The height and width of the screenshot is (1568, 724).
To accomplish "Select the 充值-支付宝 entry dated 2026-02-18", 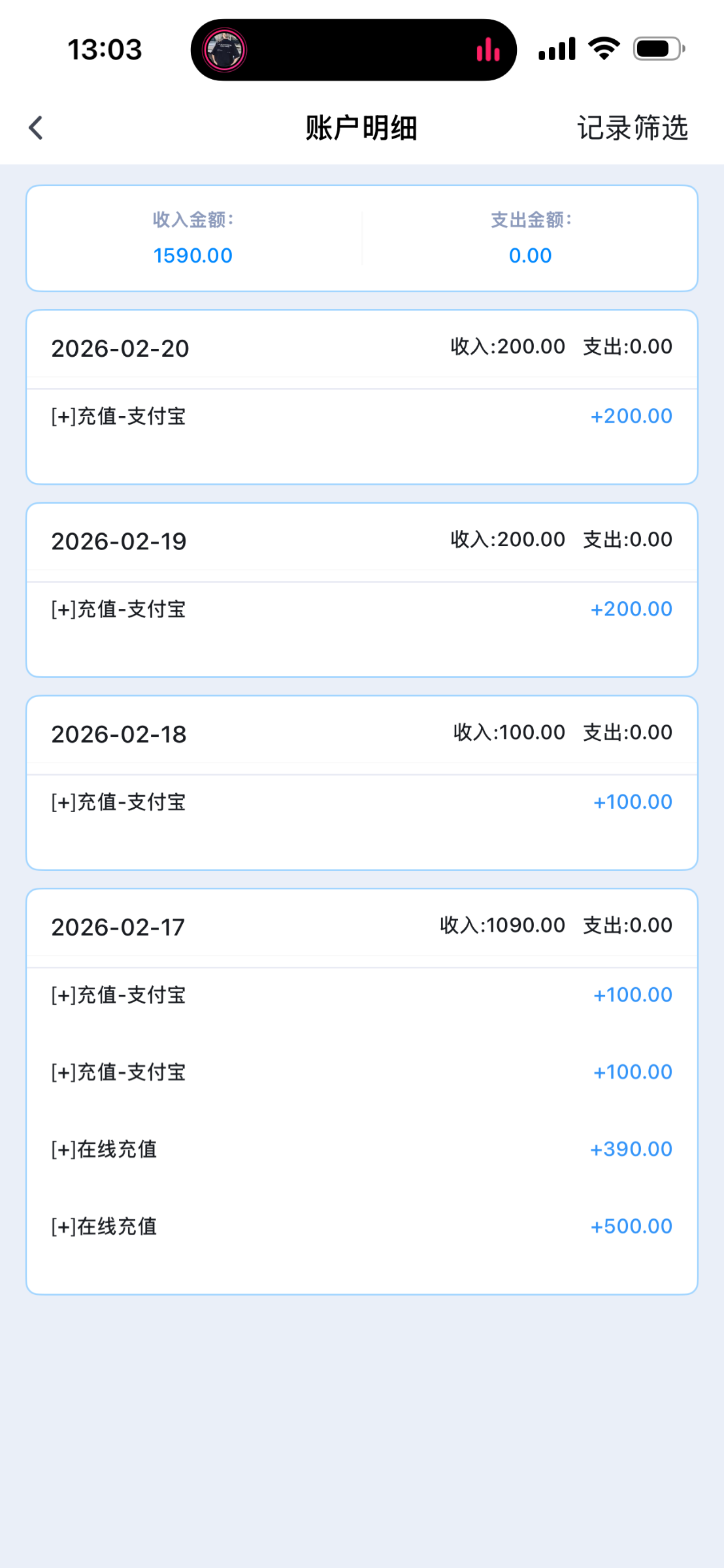I will tap(361, 802).
